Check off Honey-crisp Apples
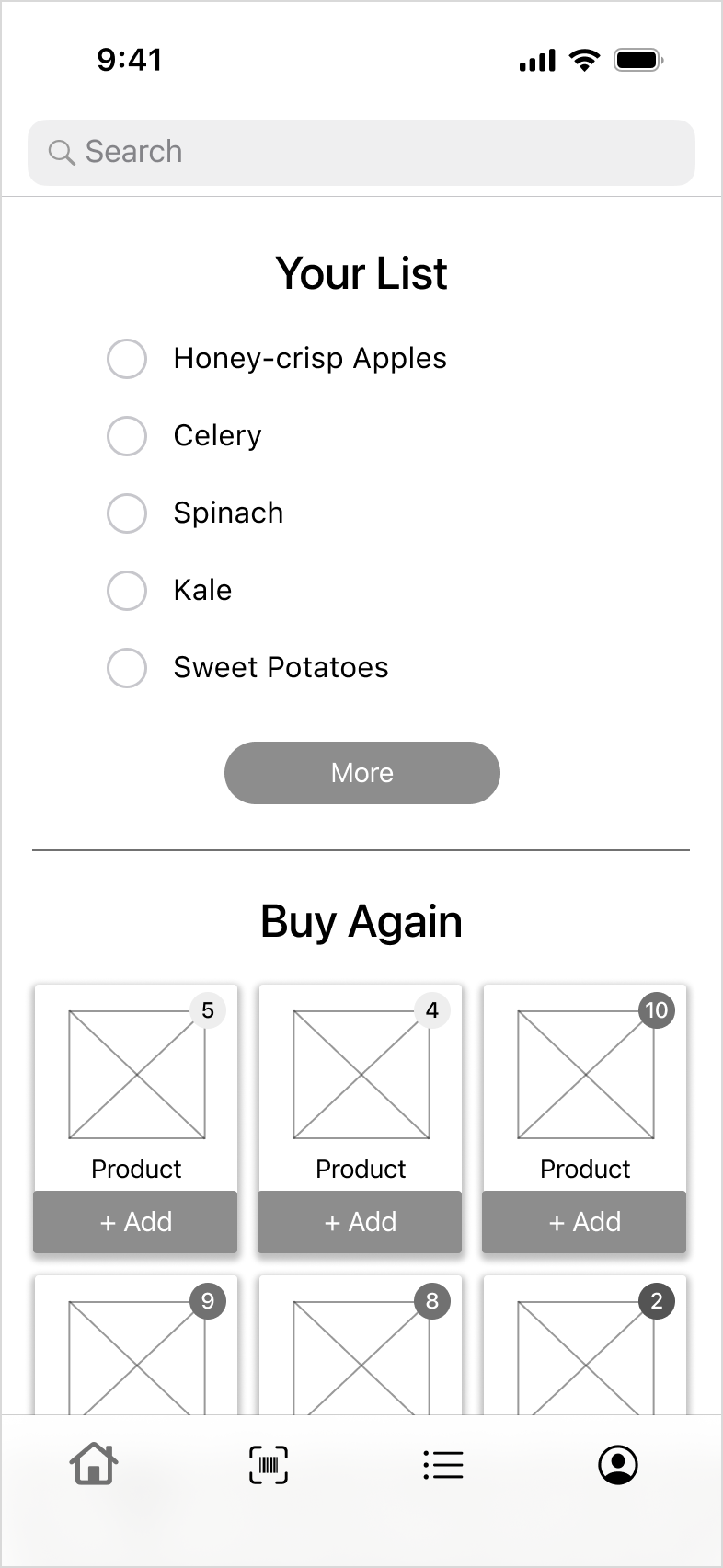 coord(127,359)
